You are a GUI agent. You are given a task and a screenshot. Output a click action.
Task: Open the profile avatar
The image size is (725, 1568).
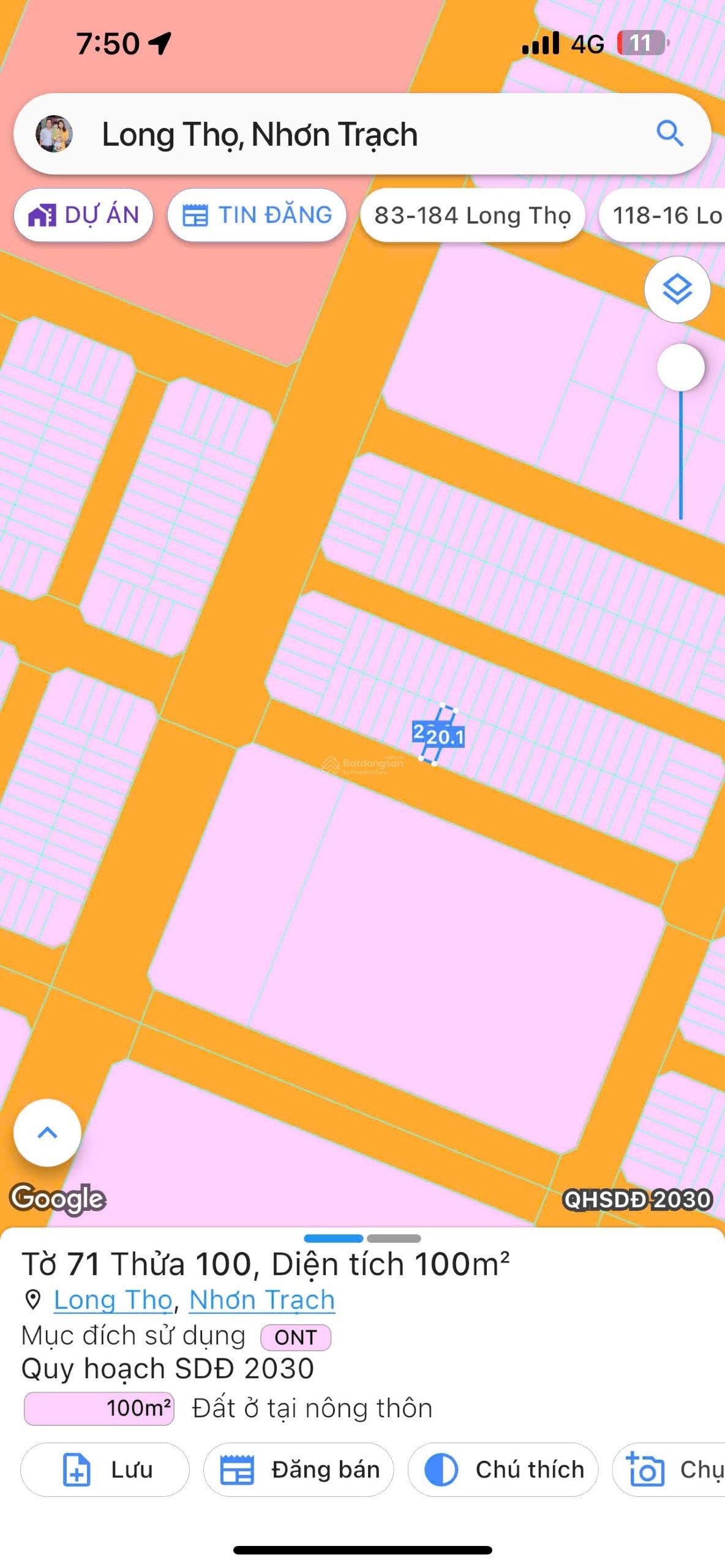[54, 134]
